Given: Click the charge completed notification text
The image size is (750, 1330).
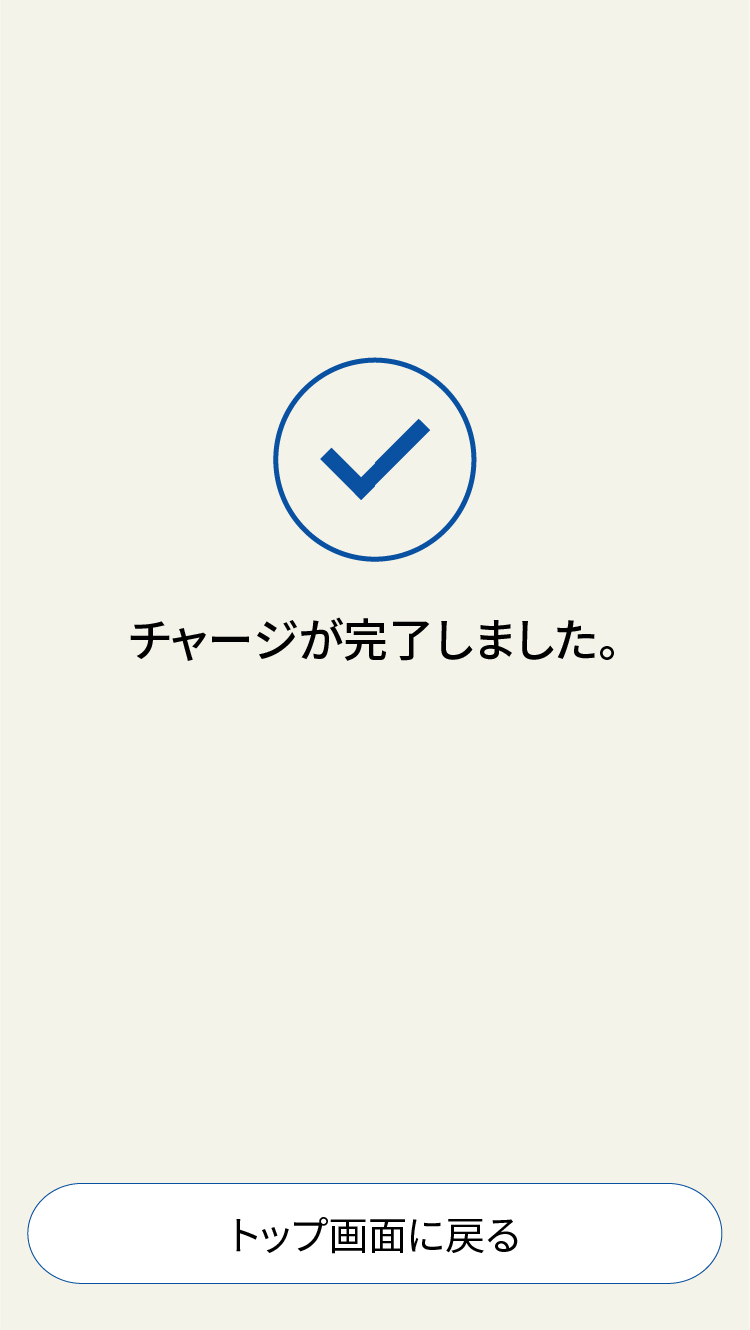Looking at the screenshot, I should 375,640.
